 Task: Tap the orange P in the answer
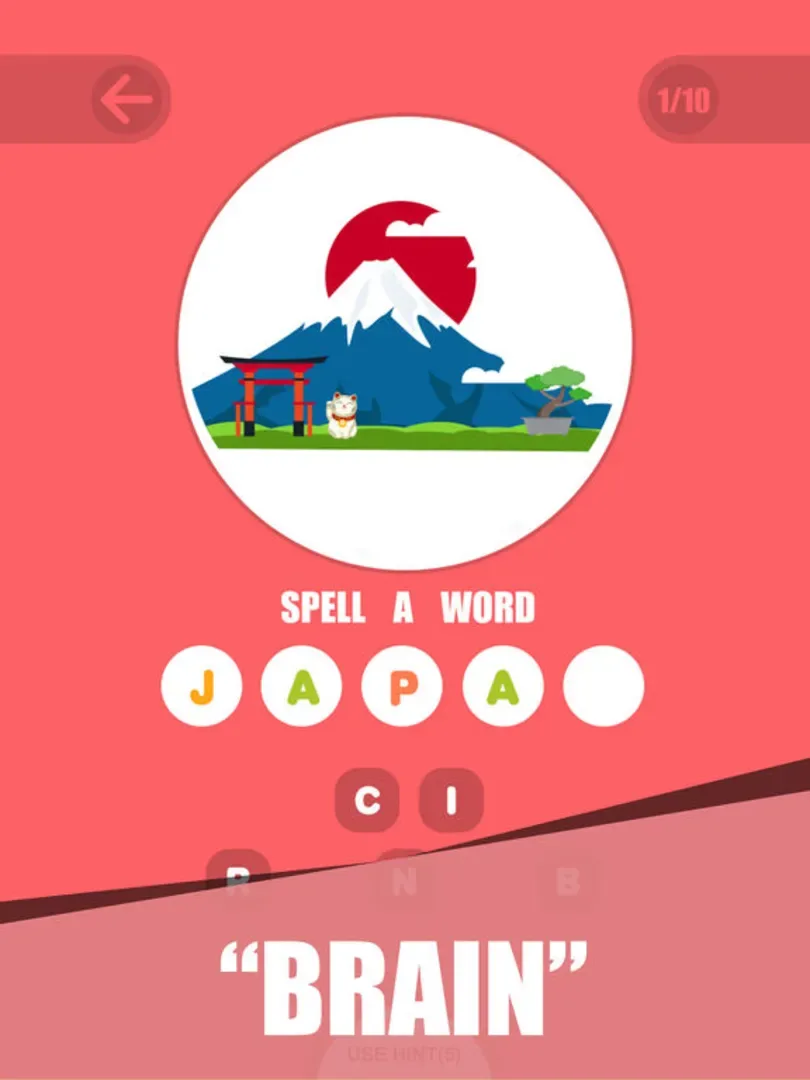tap(402, 687)
